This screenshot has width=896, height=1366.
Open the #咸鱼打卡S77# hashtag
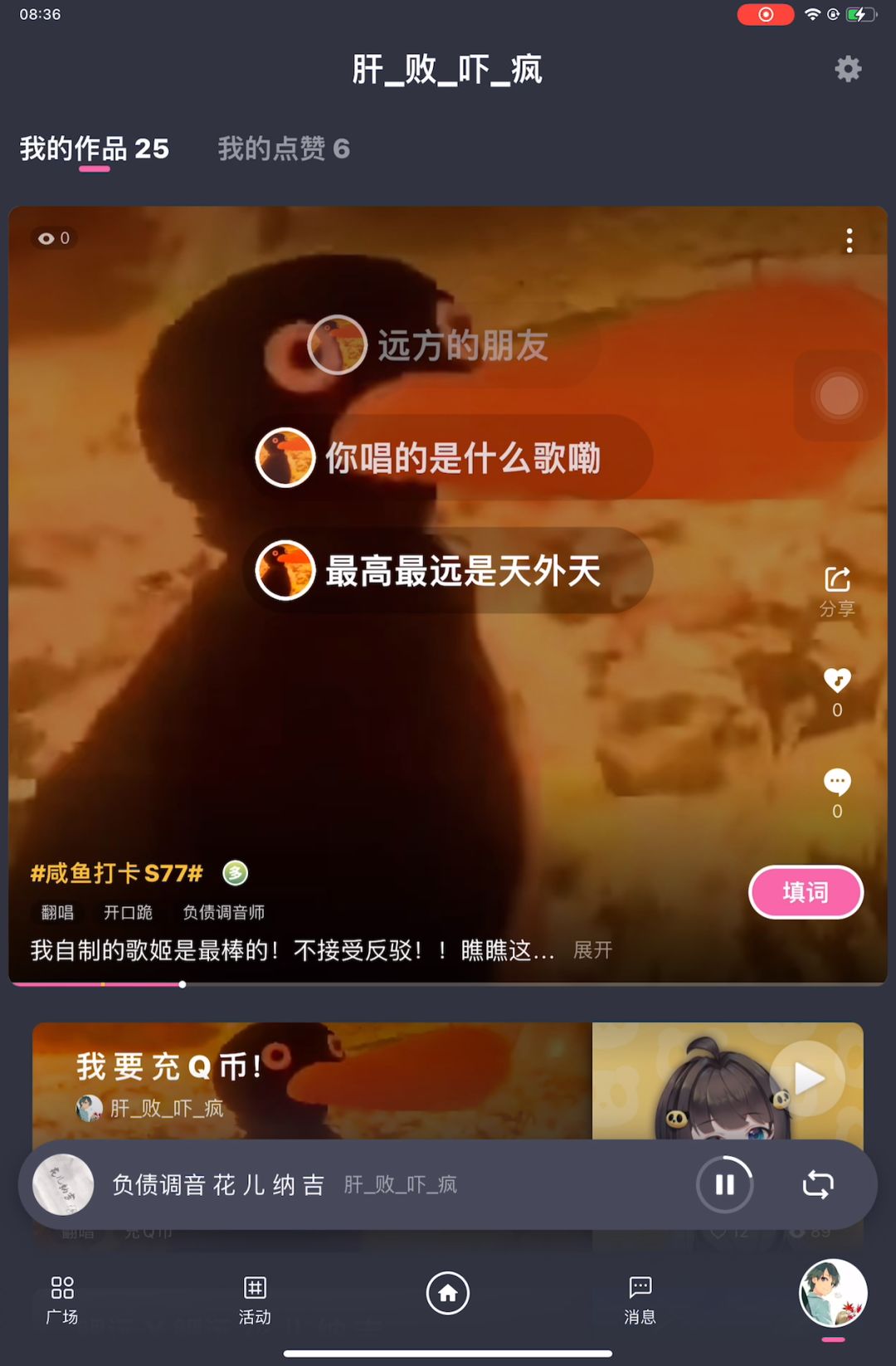pos(117,873)
